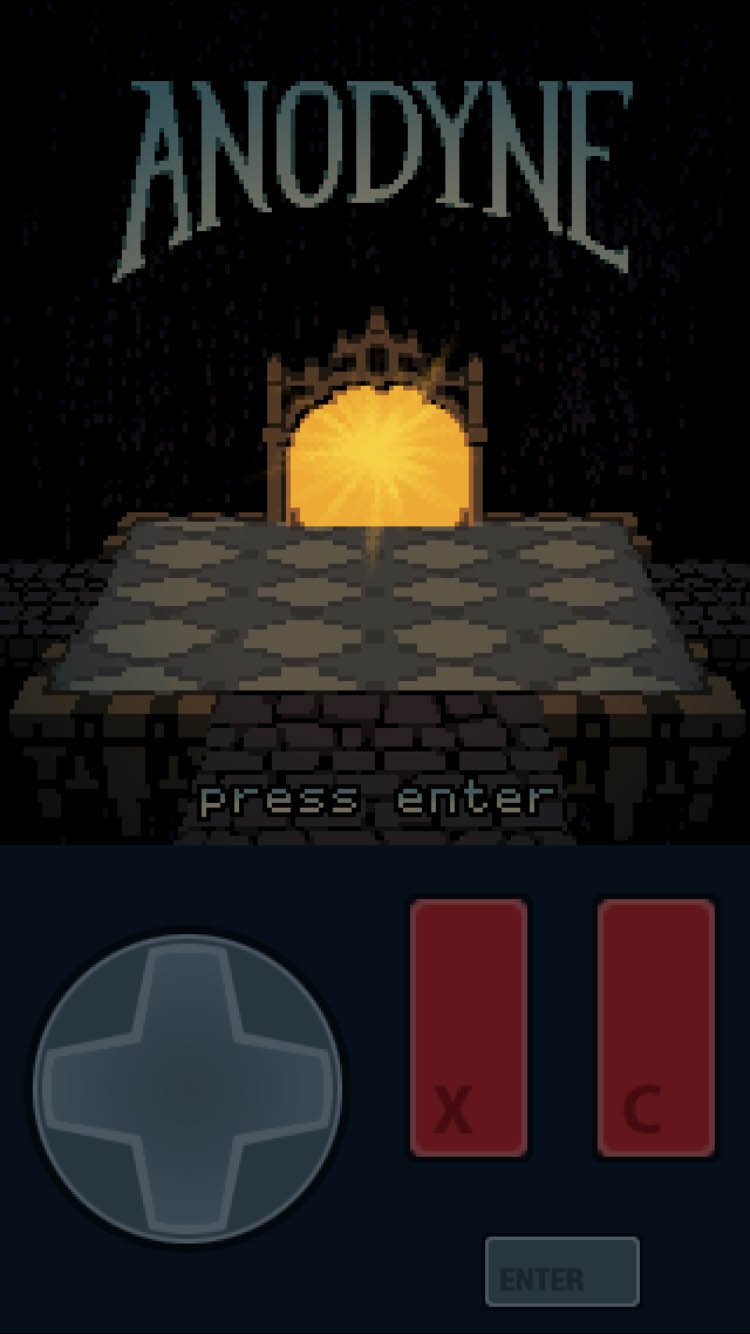The height and width of the screenshot is (1334, 750).
Task: Hit the ENTER button to start
Action: [562, 1272]
